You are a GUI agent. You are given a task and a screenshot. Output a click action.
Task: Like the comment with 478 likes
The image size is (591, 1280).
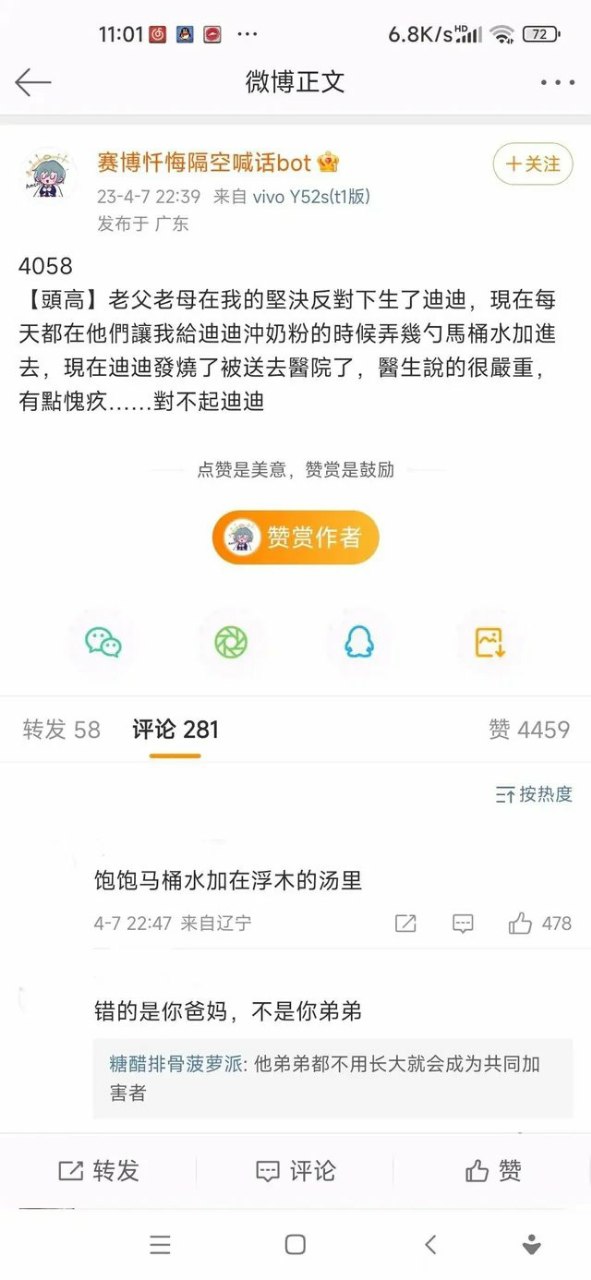[540, 923]
